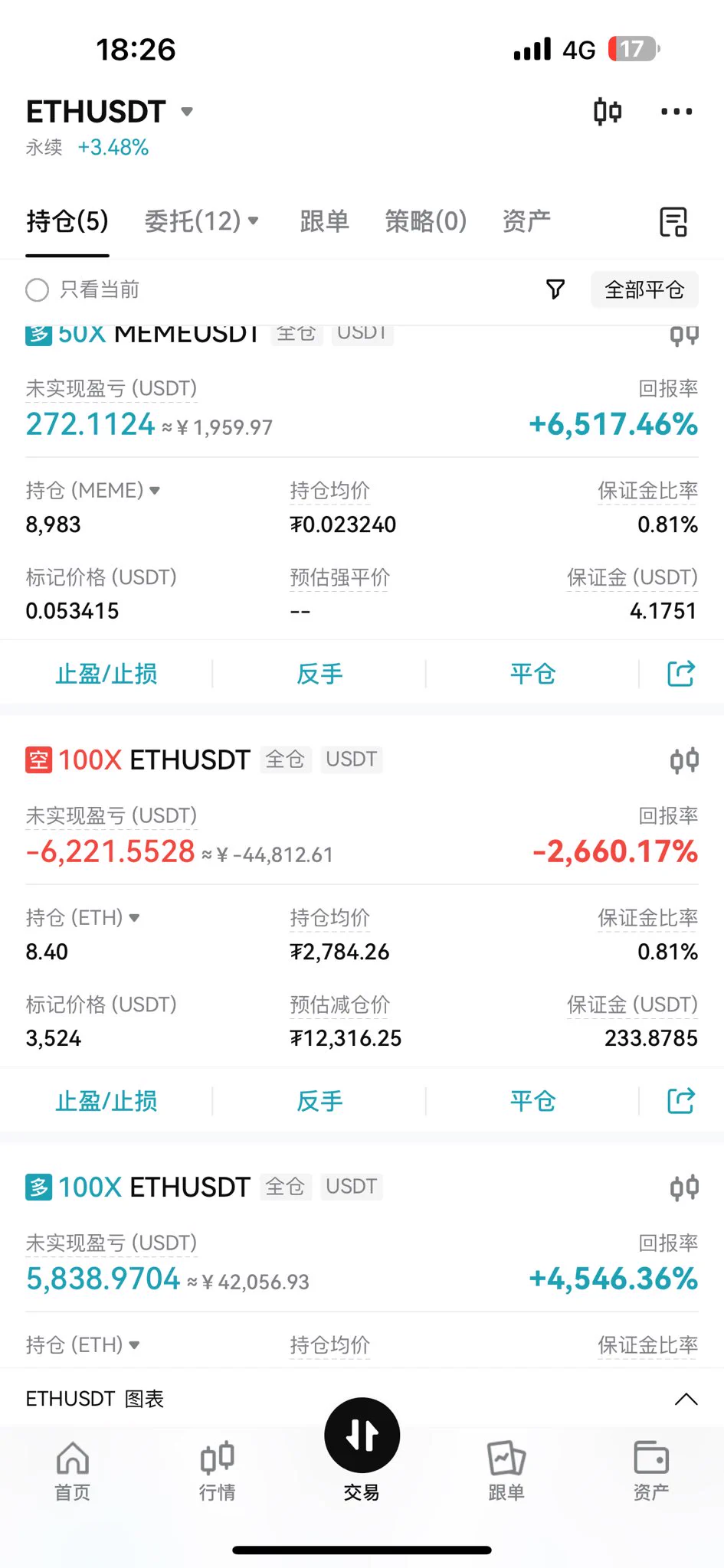Expand the 持仓(ETH) dropdown on the short position

click(x=135, y=917)
